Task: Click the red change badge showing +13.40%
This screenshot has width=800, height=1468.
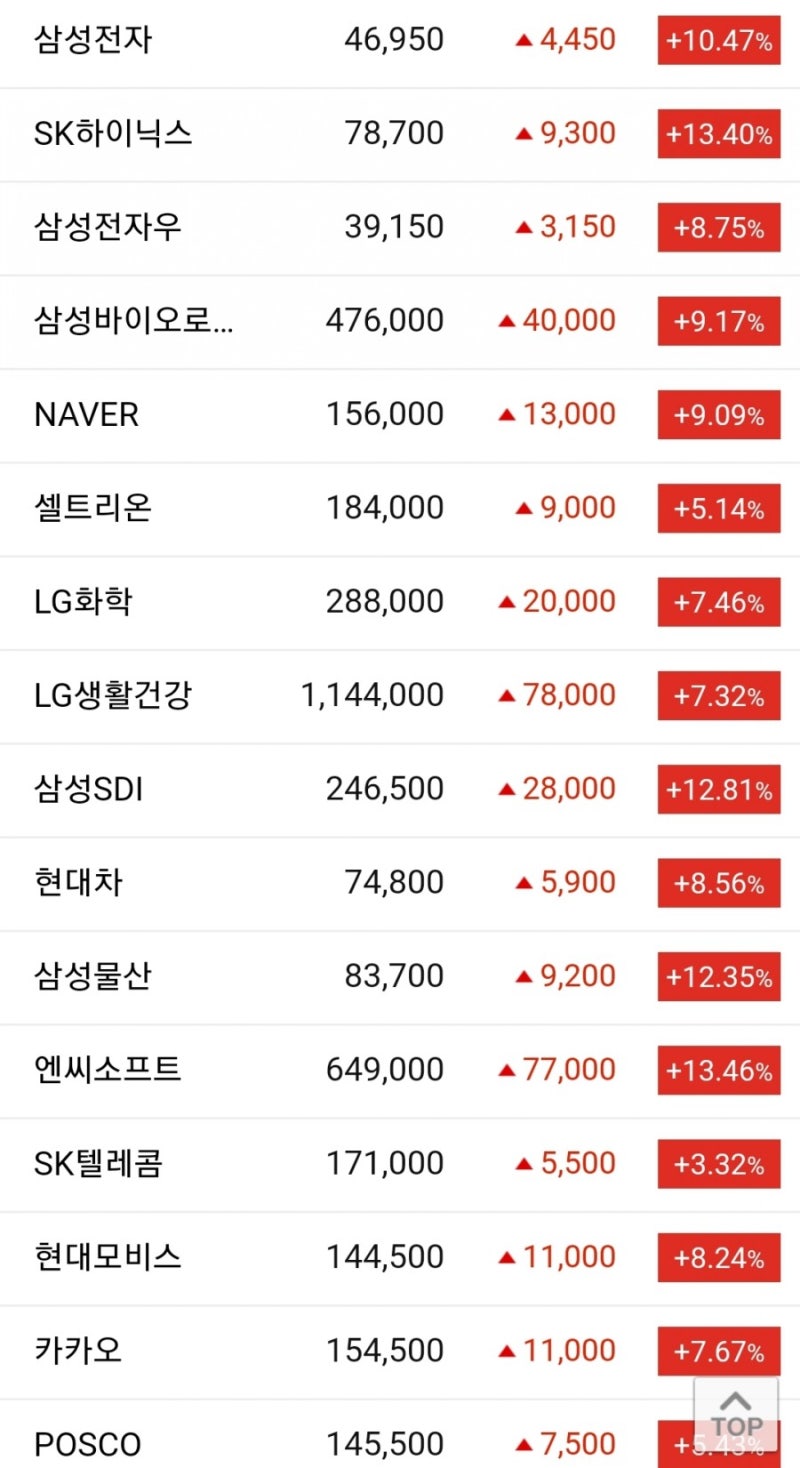Action: (718, 133)
